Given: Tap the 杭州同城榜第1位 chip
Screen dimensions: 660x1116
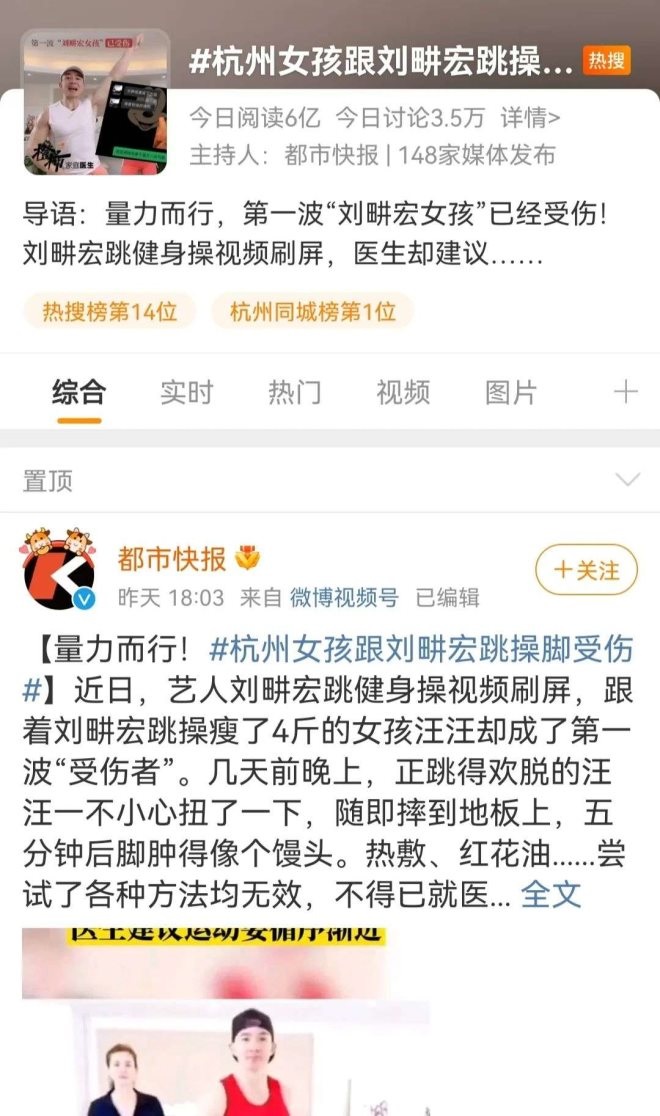Looking at the screenshot, I should tap(312, 311).
